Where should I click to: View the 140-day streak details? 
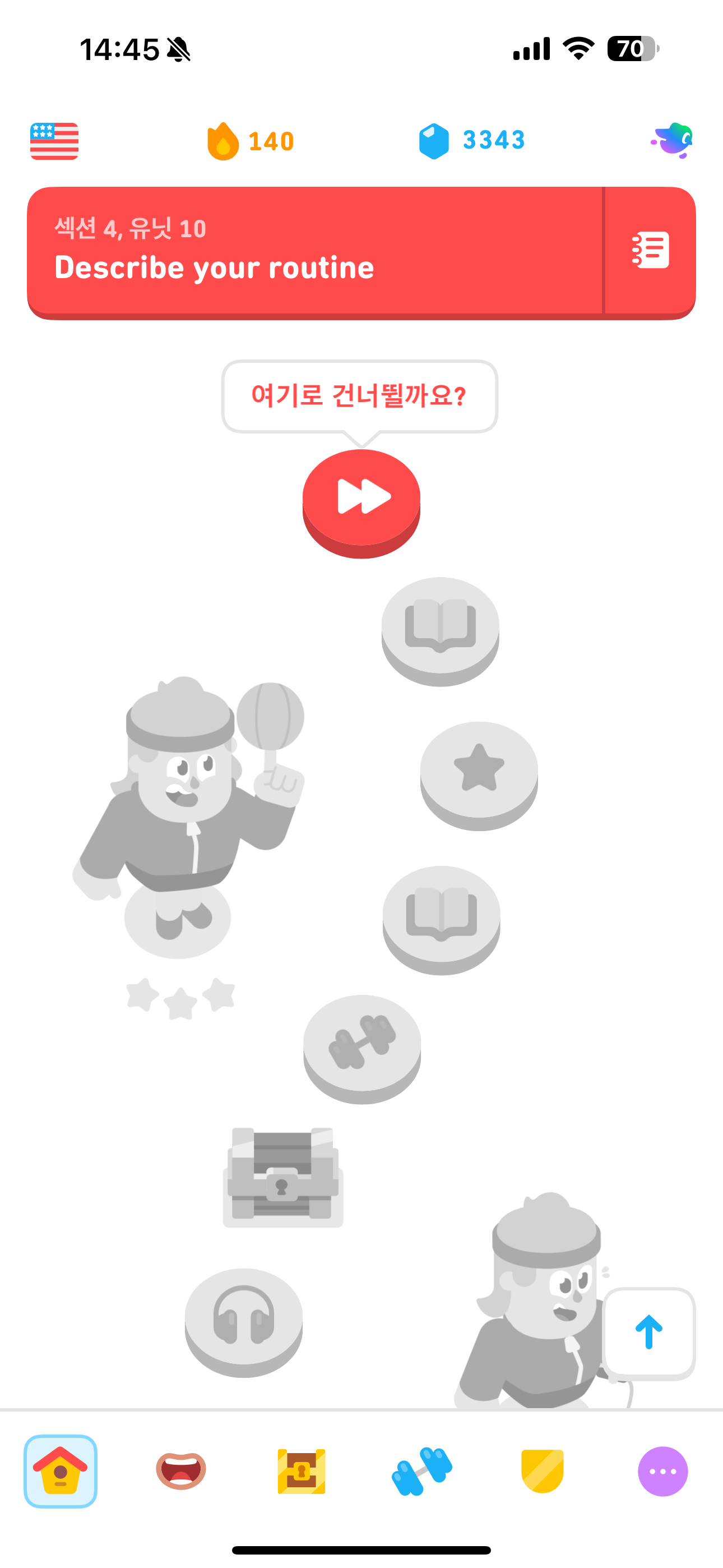pos(251,141)
